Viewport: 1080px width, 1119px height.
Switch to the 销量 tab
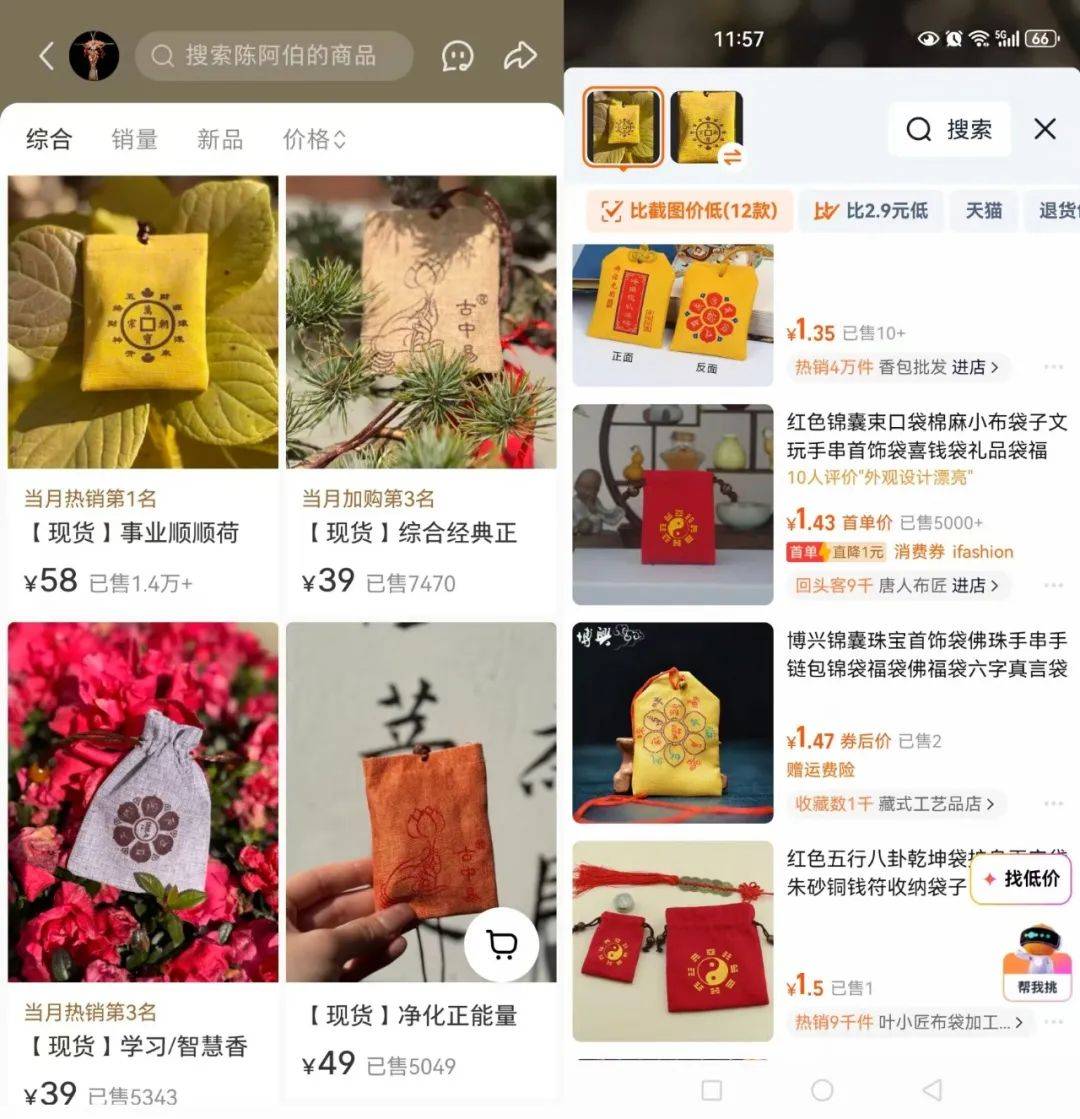(134, 139)
